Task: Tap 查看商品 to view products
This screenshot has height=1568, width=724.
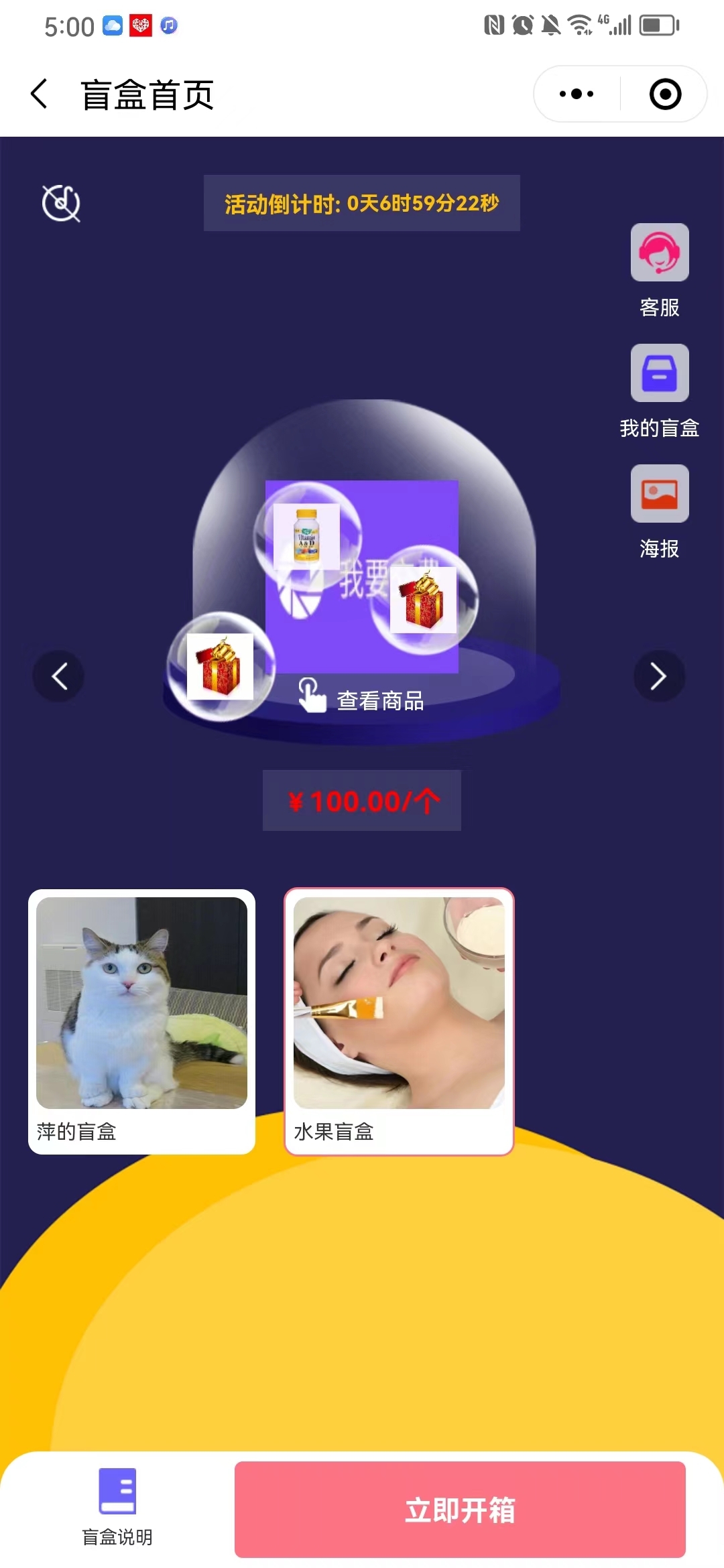Action: click(x=362, y=698)
